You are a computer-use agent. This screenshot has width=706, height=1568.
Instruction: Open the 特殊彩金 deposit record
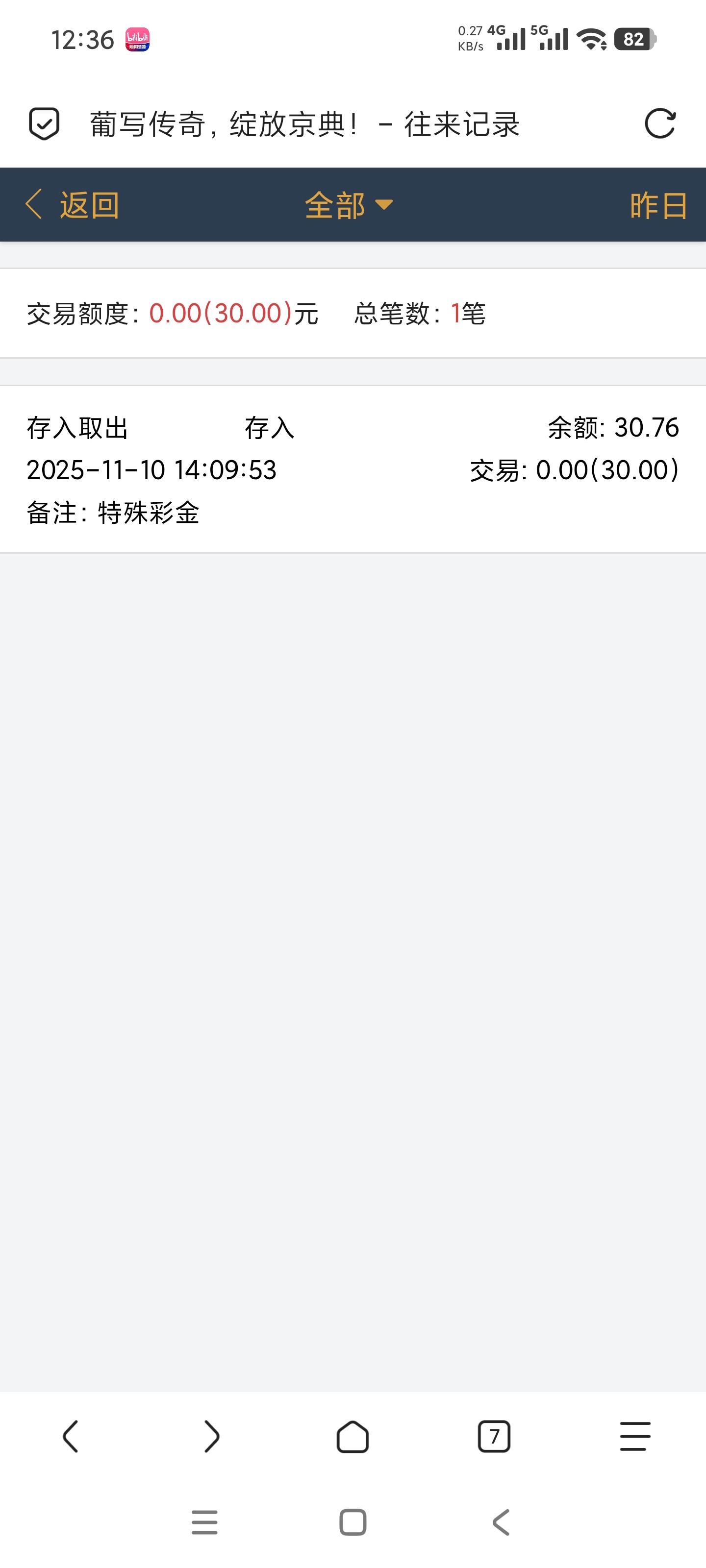click(x=352, y=469)
